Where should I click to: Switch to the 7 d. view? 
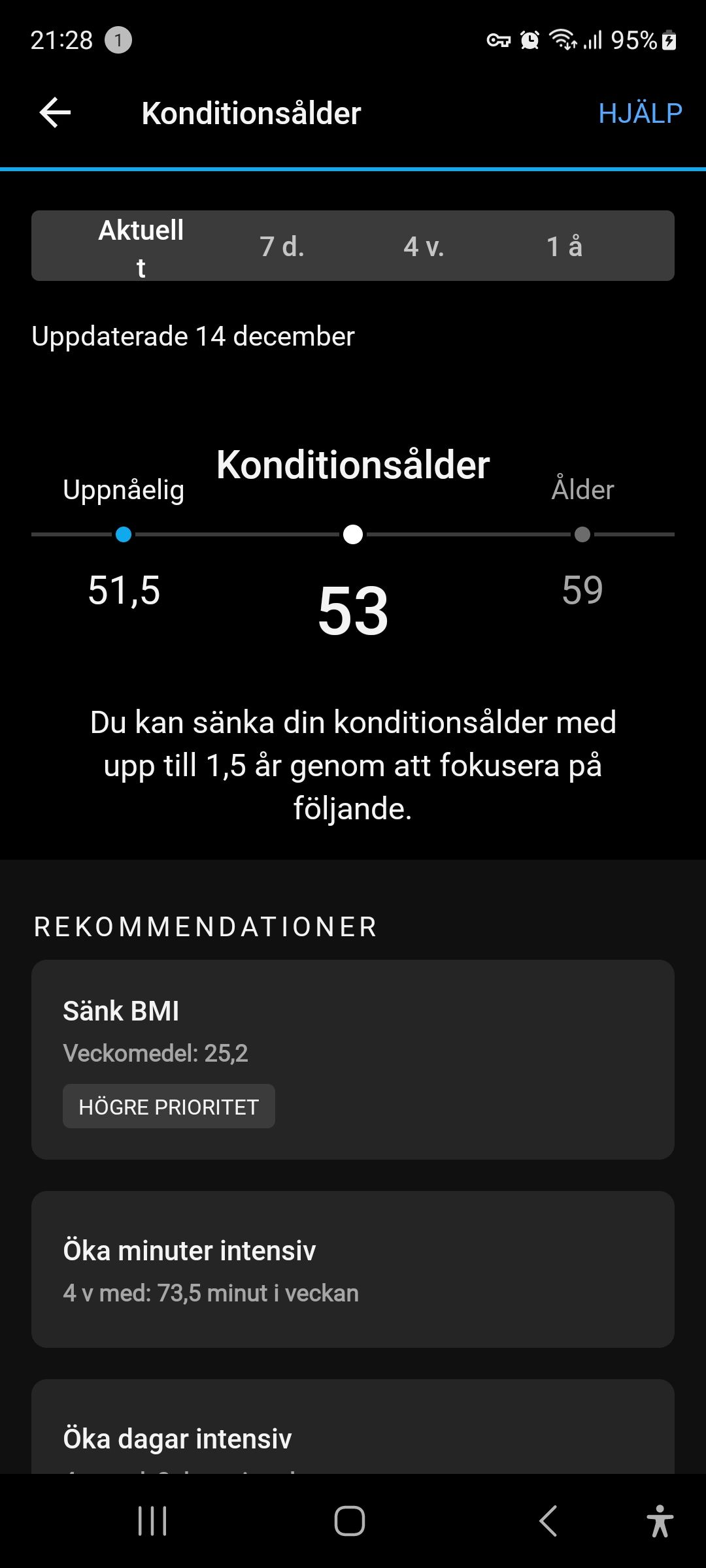281,245
